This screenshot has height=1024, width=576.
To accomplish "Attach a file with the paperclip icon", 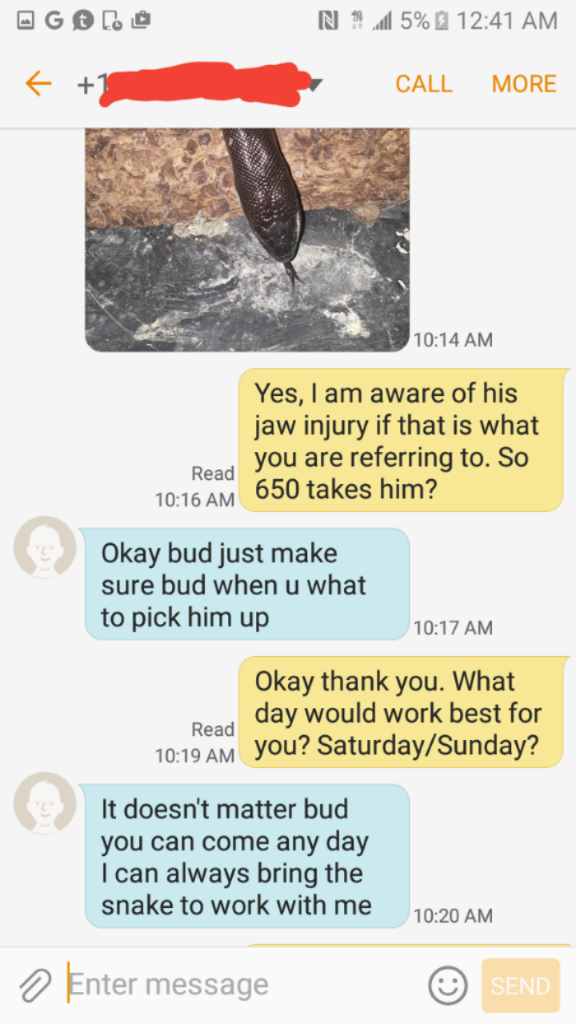I will pos(35,985).
